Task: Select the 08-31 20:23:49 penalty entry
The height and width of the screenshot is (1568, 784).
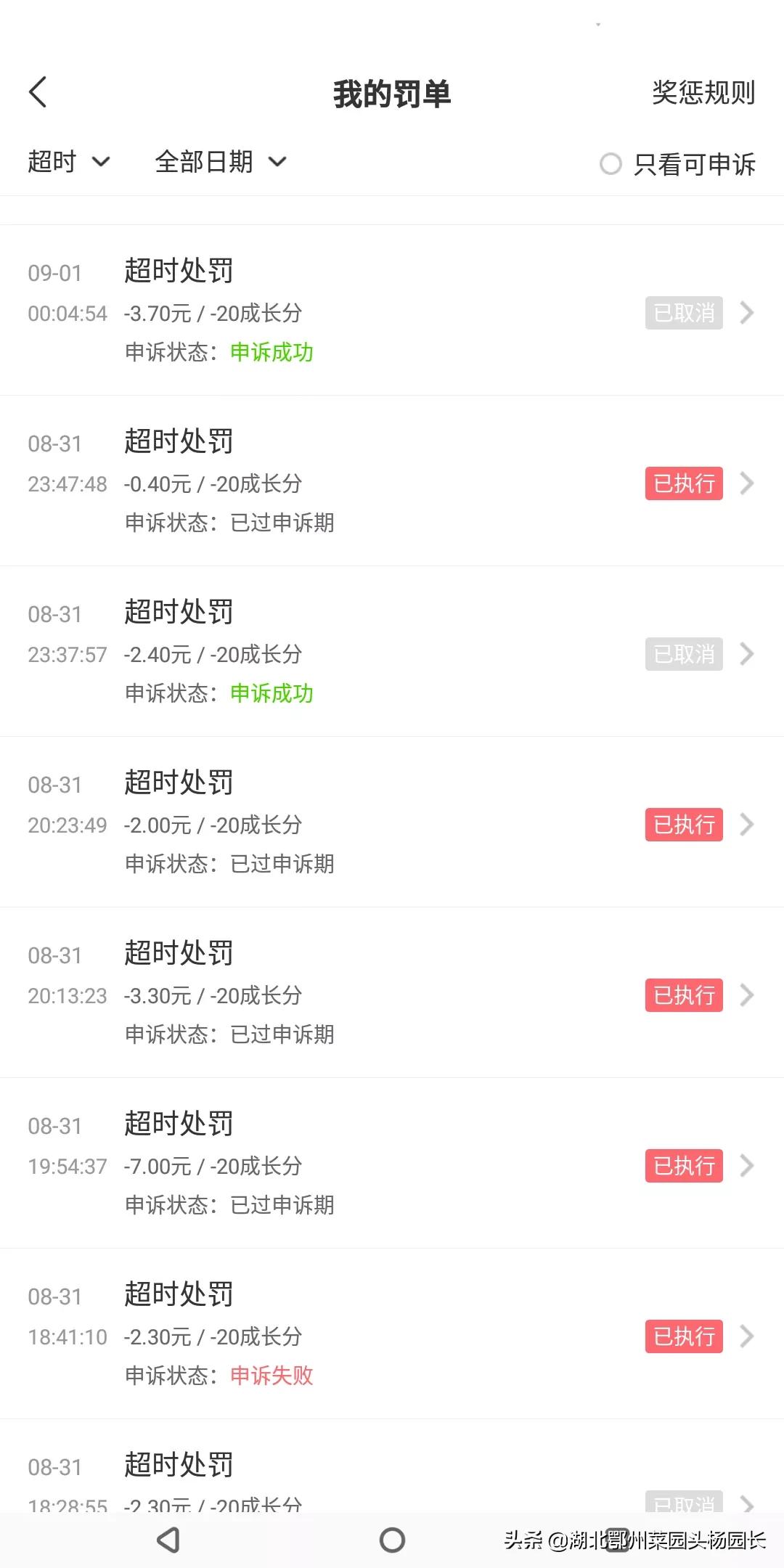Action: 392,822
